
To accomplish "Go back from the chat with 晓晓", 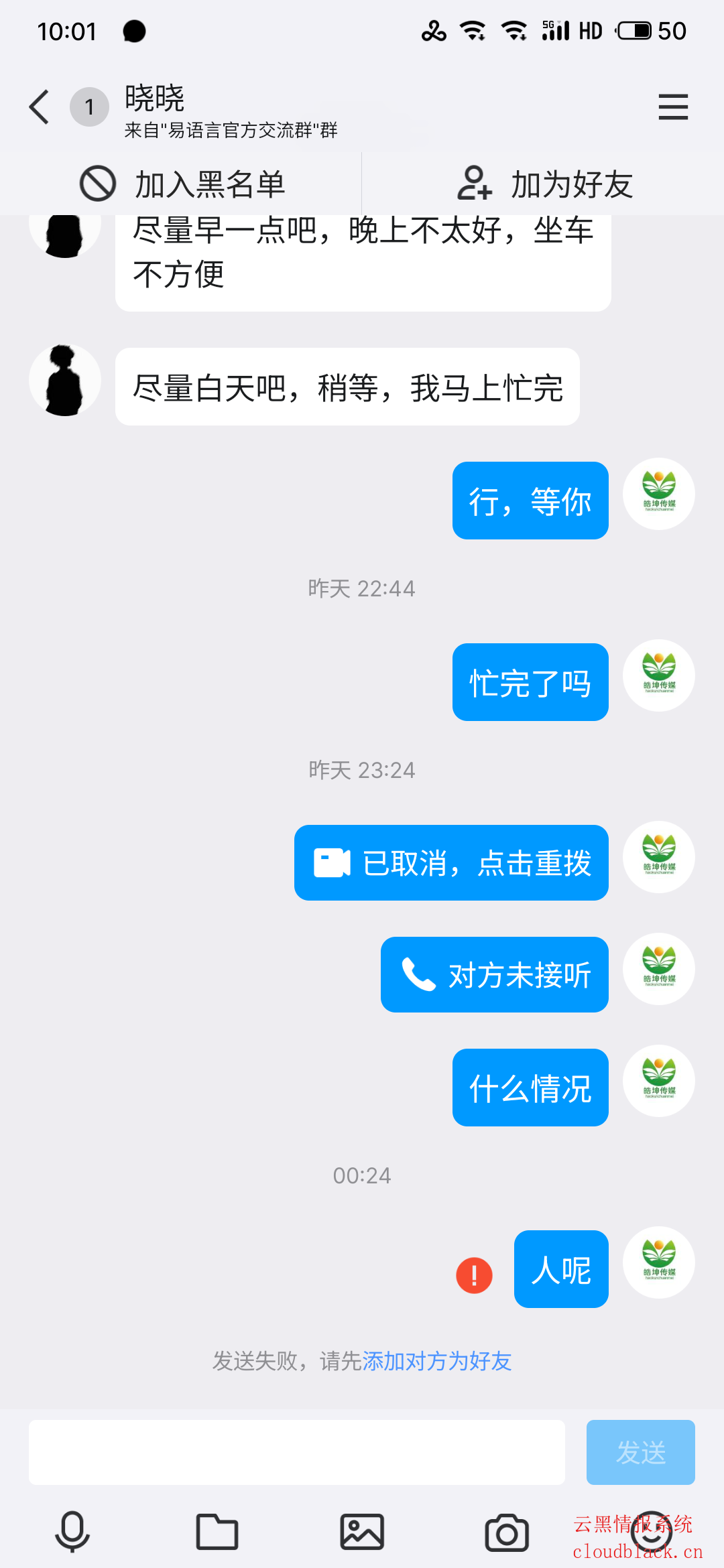I will tap(40, 107).
